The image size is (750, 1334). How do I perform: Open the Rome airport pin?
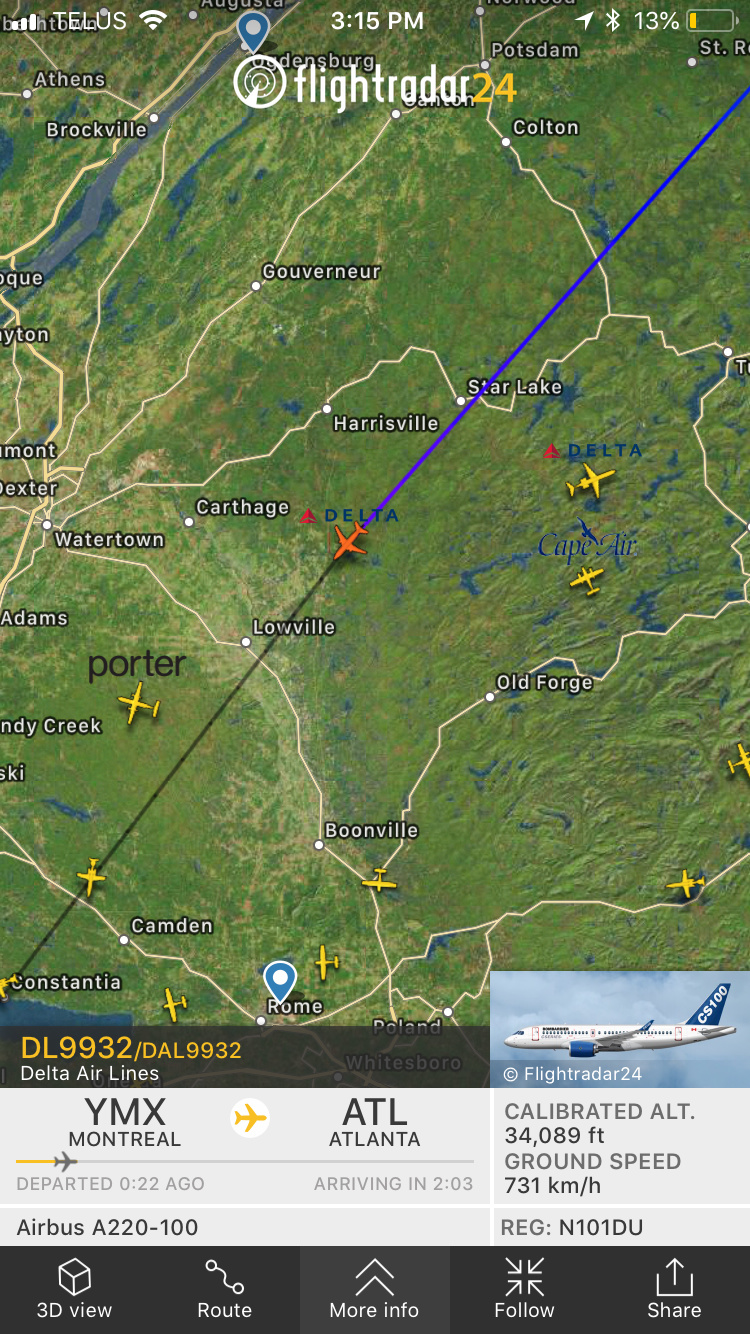coord(279,980)
